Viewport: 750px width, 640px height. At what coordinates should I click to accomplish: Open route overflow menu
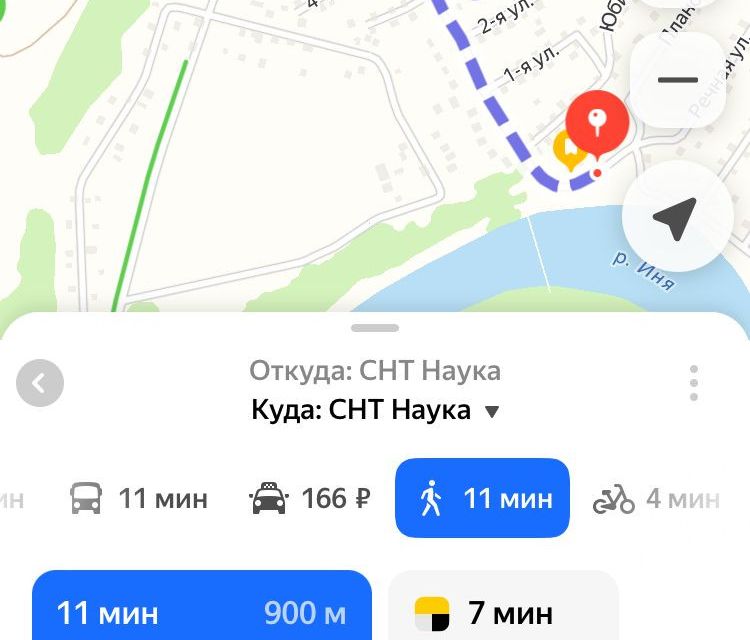693,383
